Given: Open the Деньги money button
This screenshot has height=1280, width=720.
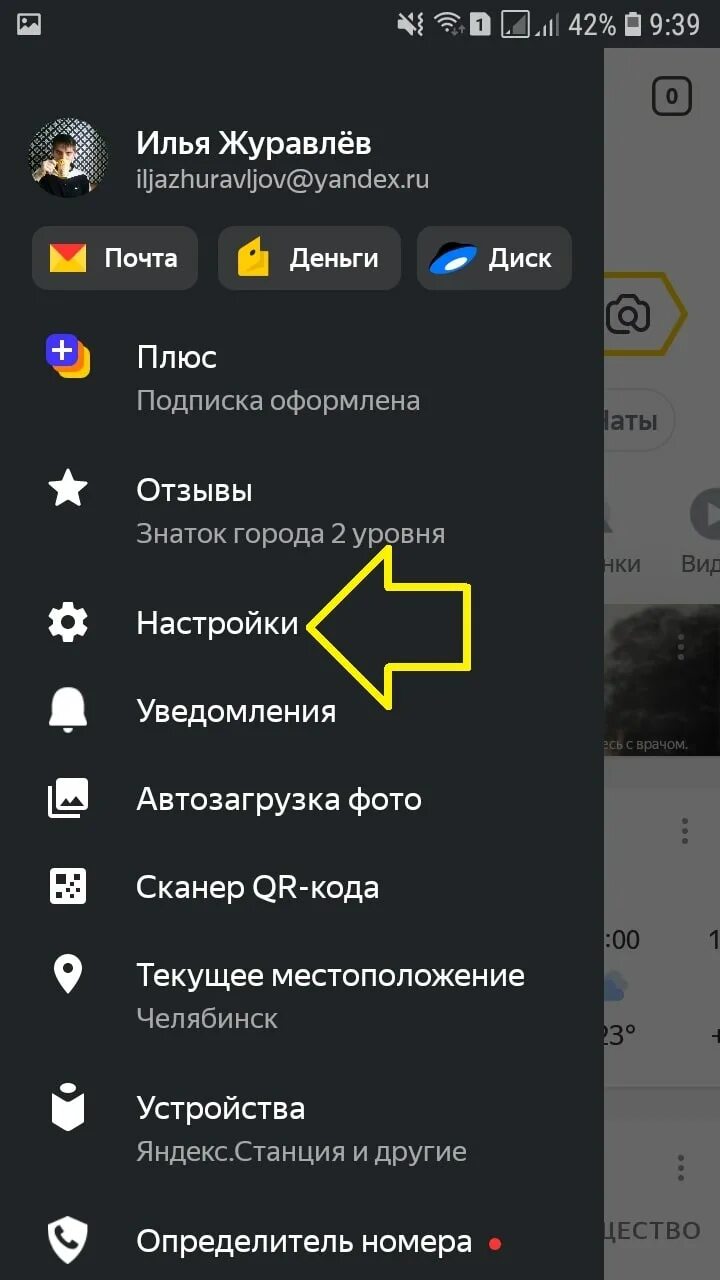Looking at the screenshot, I should pyautogui.click(x=309, y=259).
